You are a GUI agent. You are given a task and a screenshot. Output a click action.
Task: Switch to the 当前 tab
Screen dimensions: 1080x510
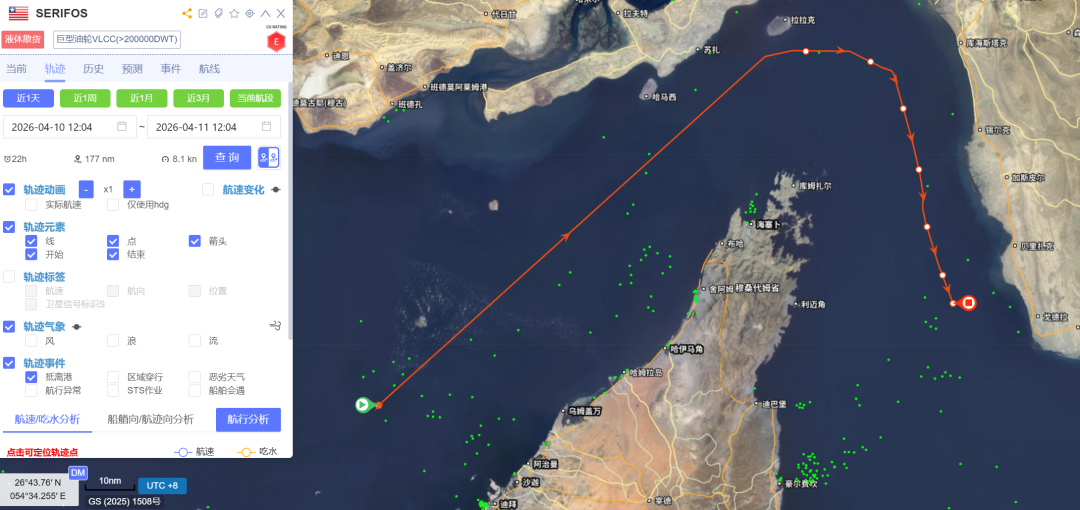click(x=16, y=69)
